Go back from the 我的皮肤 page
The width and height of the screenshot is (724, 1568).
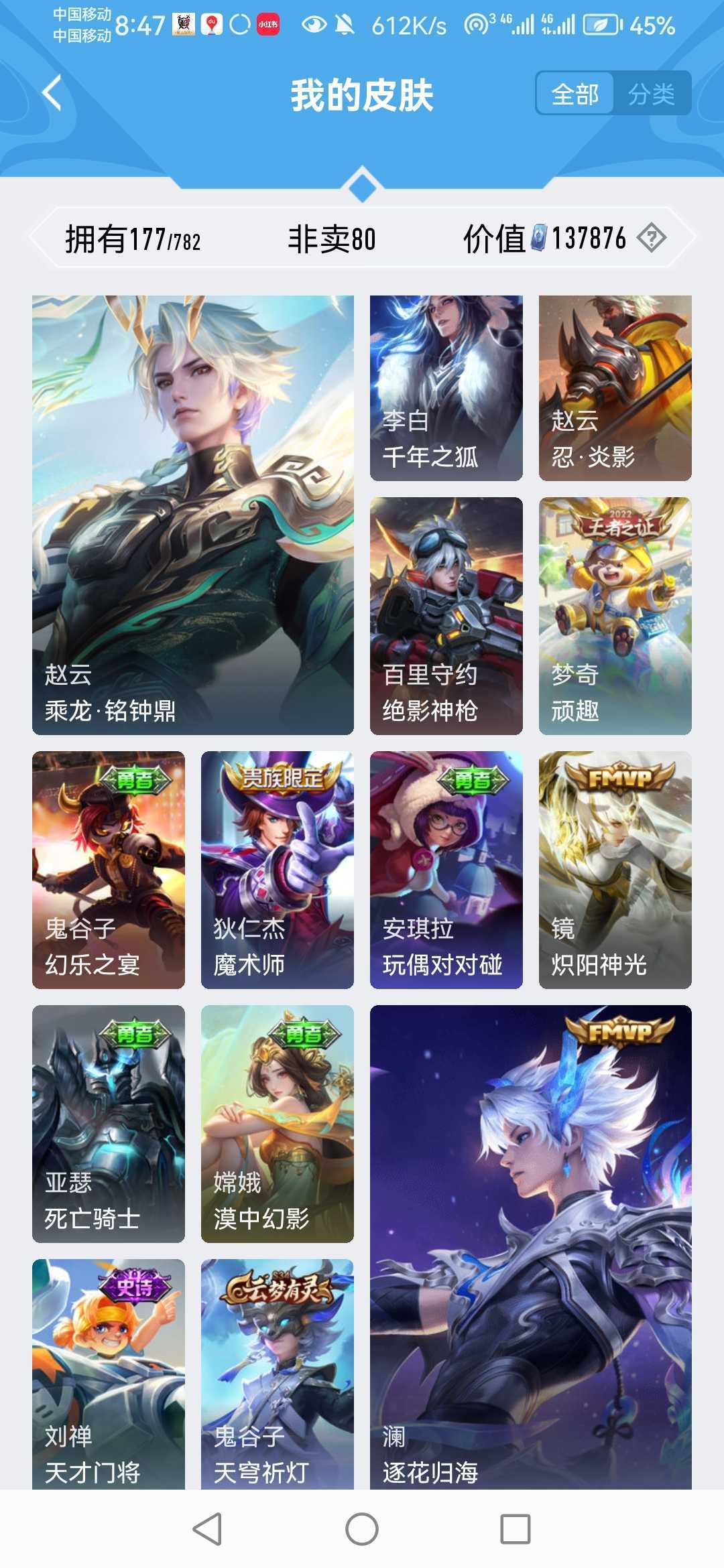(52, 93)
